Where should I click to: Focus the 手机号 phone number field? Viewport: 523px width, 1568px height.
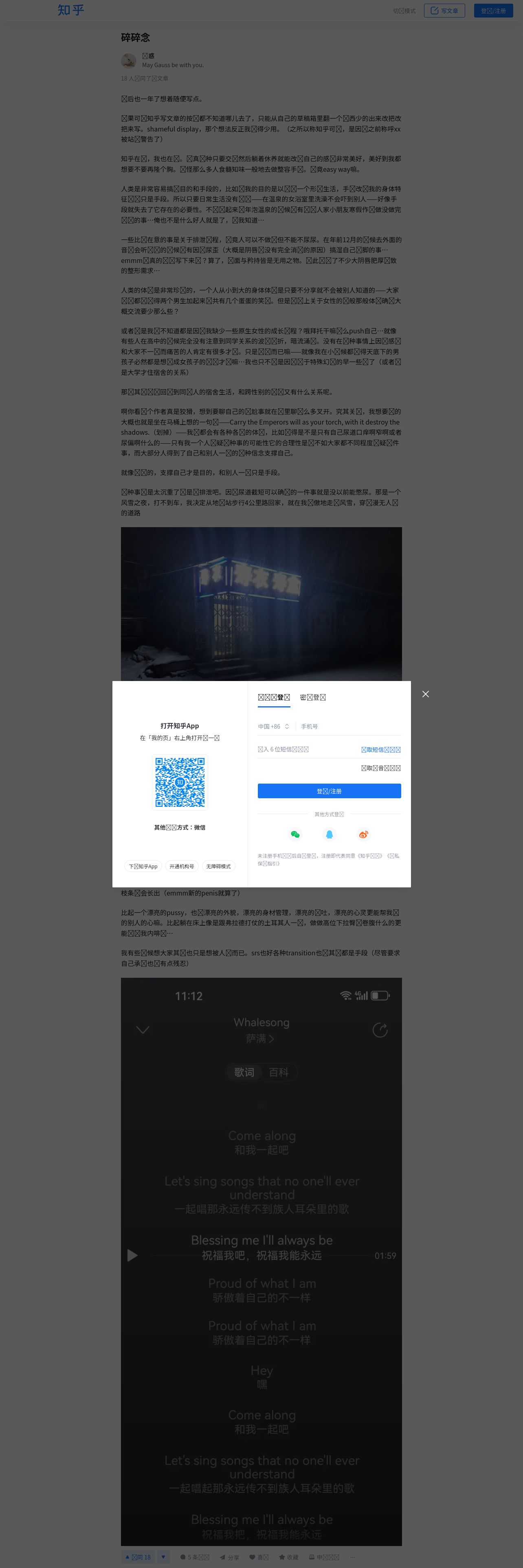tap(350, 726)
